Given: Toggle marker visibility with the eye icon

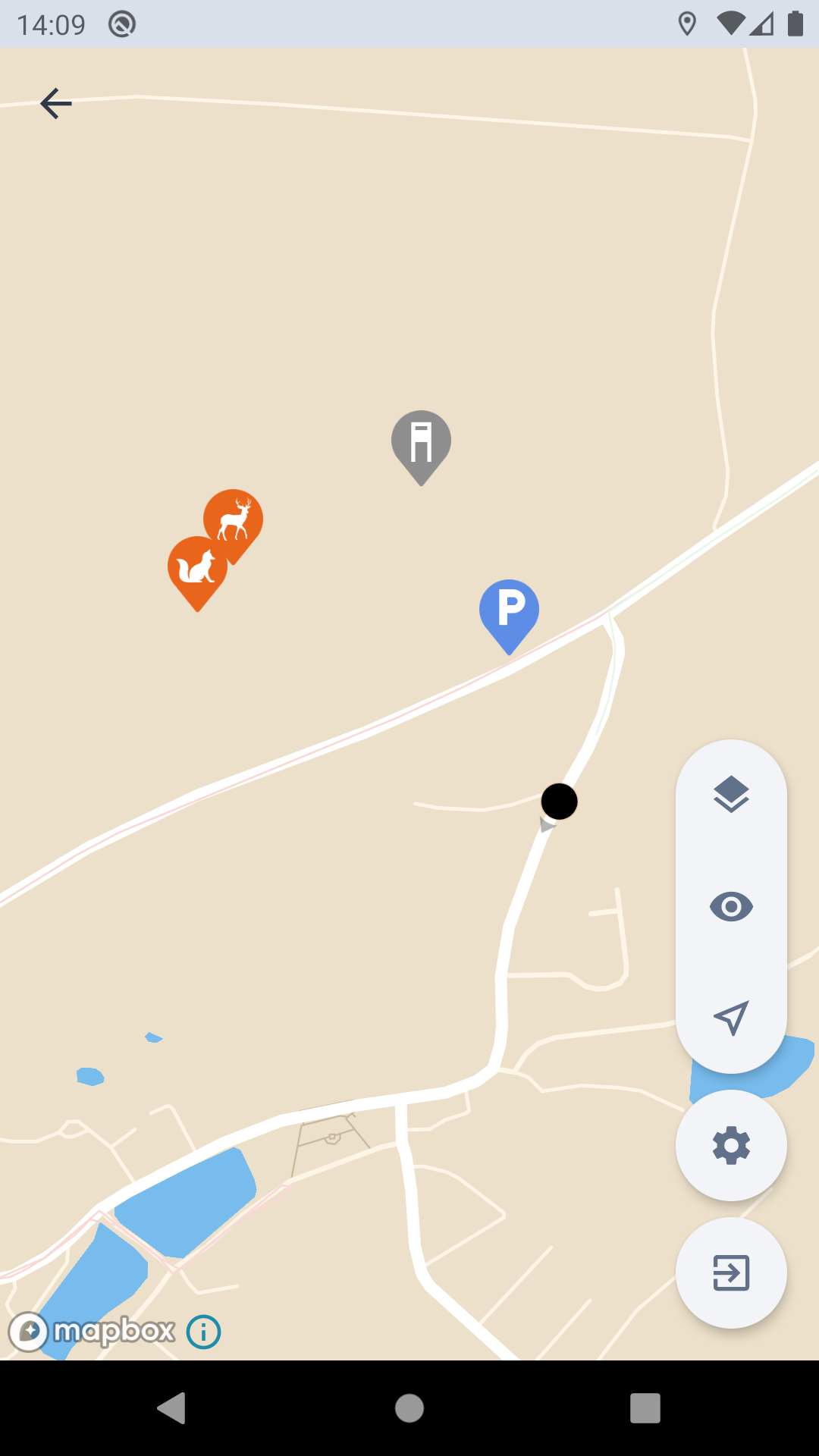Looking at the screenshot, I should 731,906.
